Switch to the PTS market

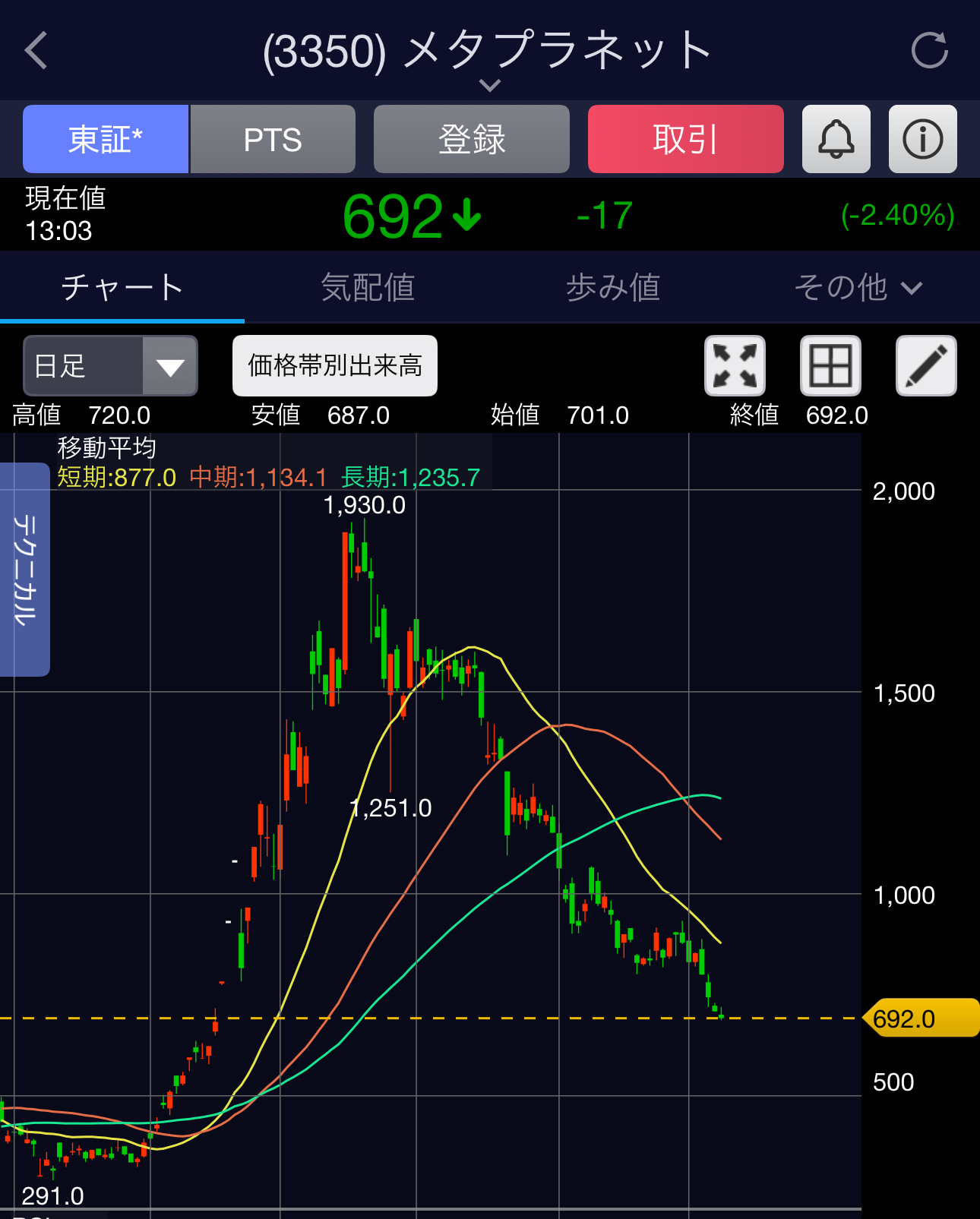tap(273, 140)
